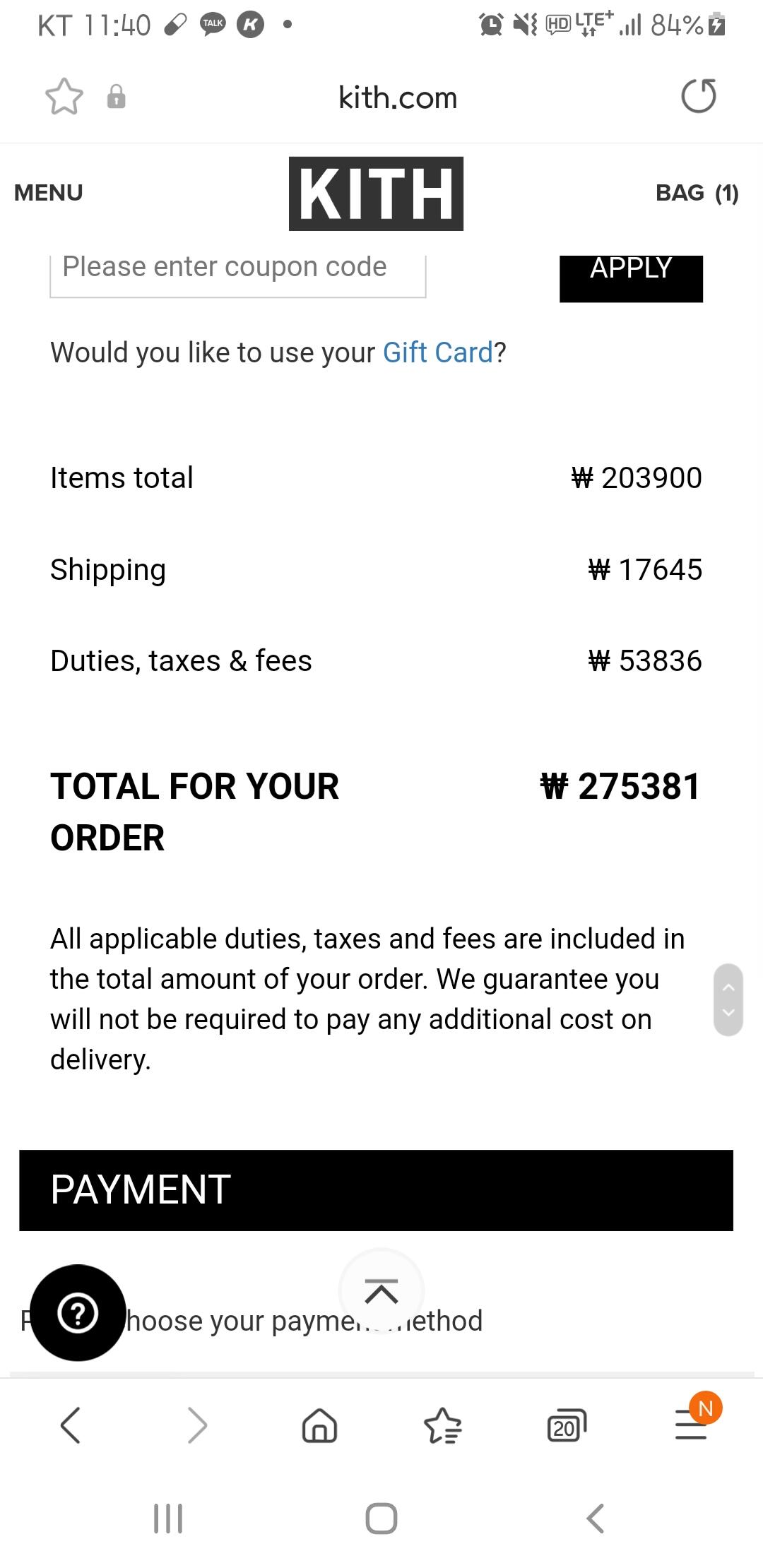
Task: Go forward in browser history
Action: [x=197, y=1425]
